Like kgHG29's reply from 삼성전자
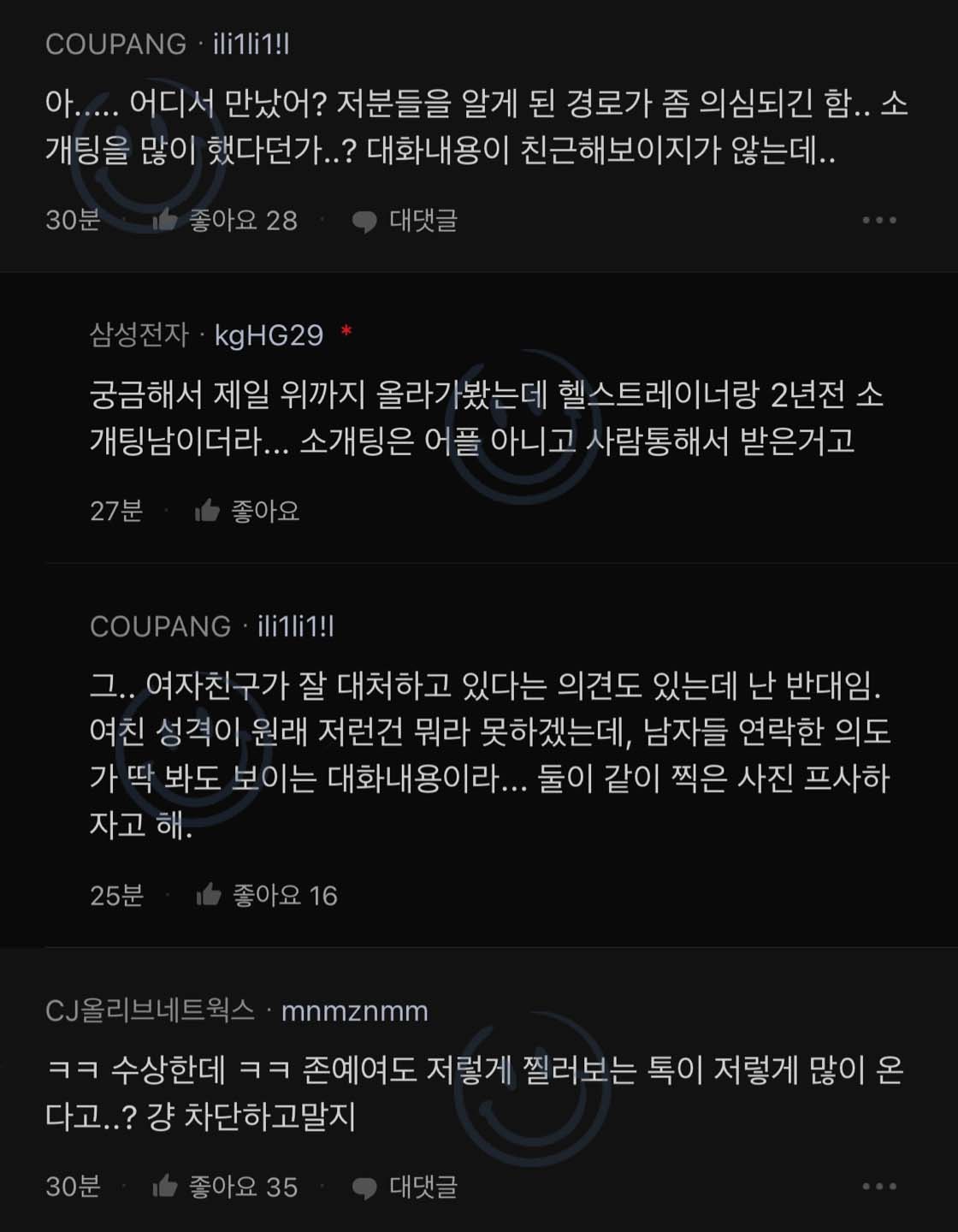The image size is (958, 1232). click(208, 512)
